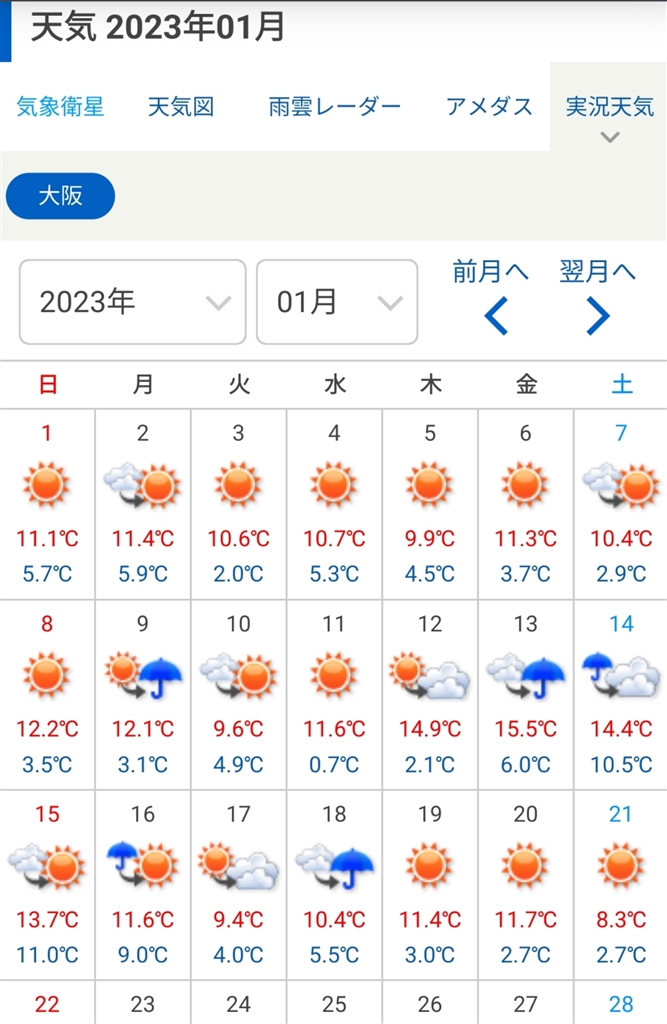Open the 天気図 tab

pos(181,107)
